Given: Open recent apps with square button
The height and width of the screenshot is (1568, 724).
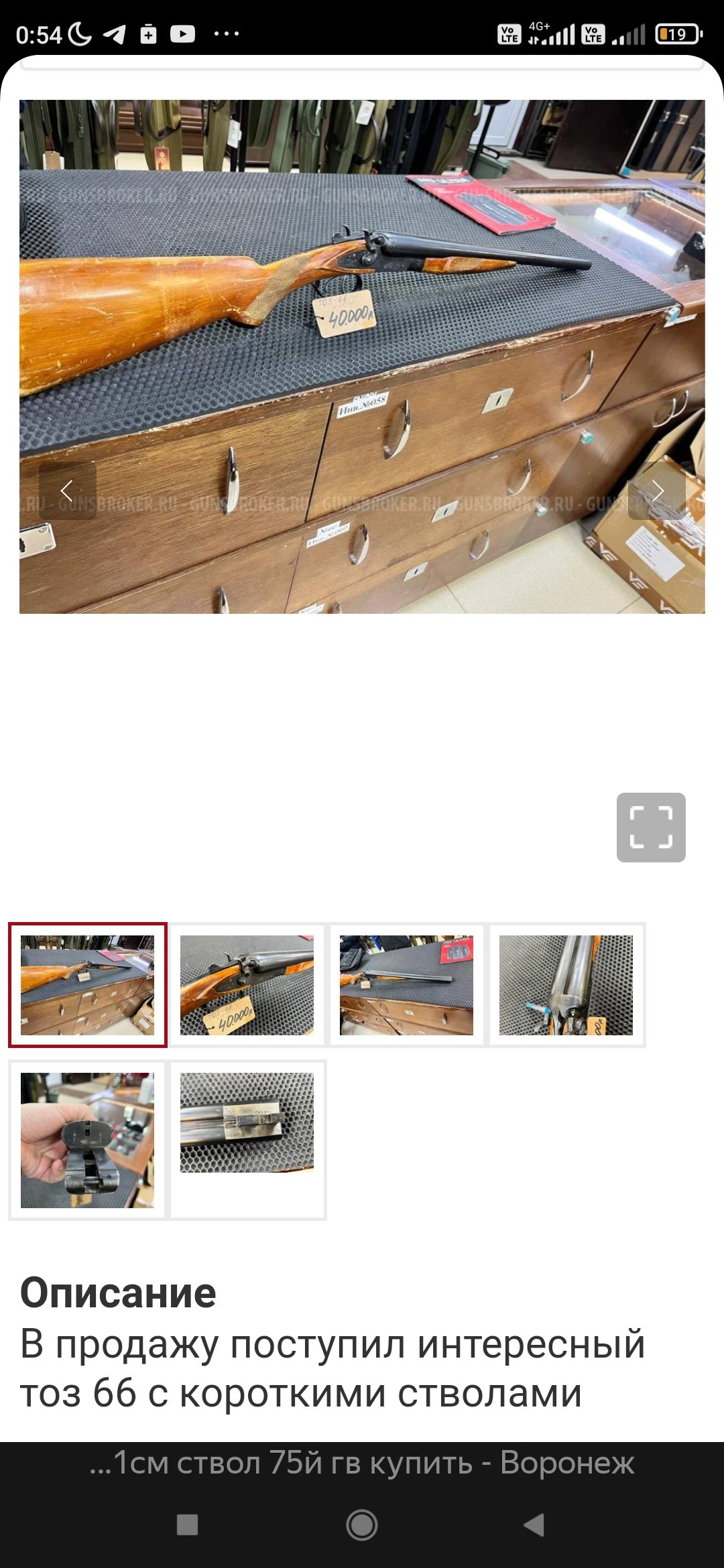Looking at the screenshot, I should click(187, 1525).
